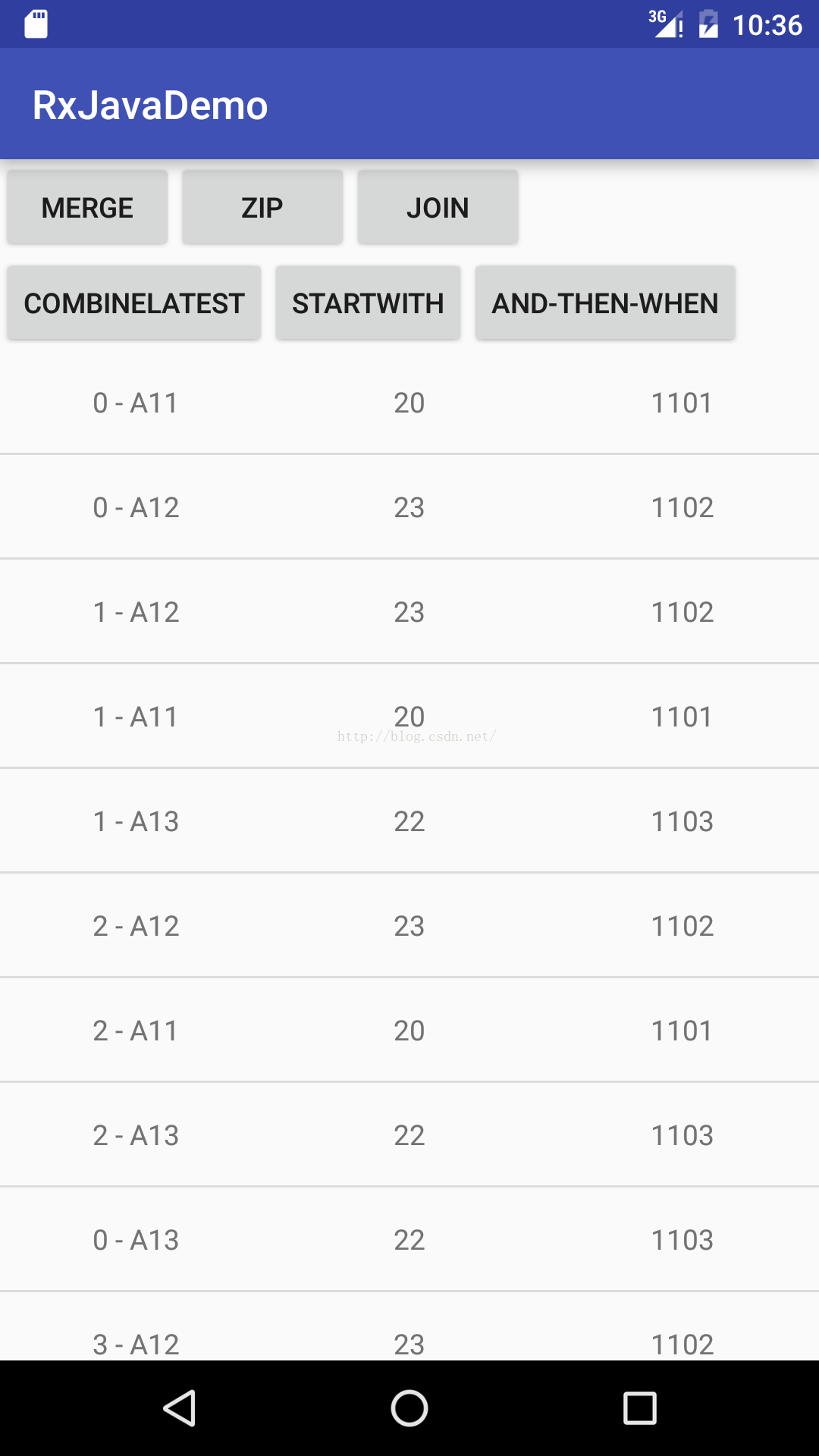Go back using the navigation bar
Viewport: 819px width, 1456px height.
coord(180,1408)
